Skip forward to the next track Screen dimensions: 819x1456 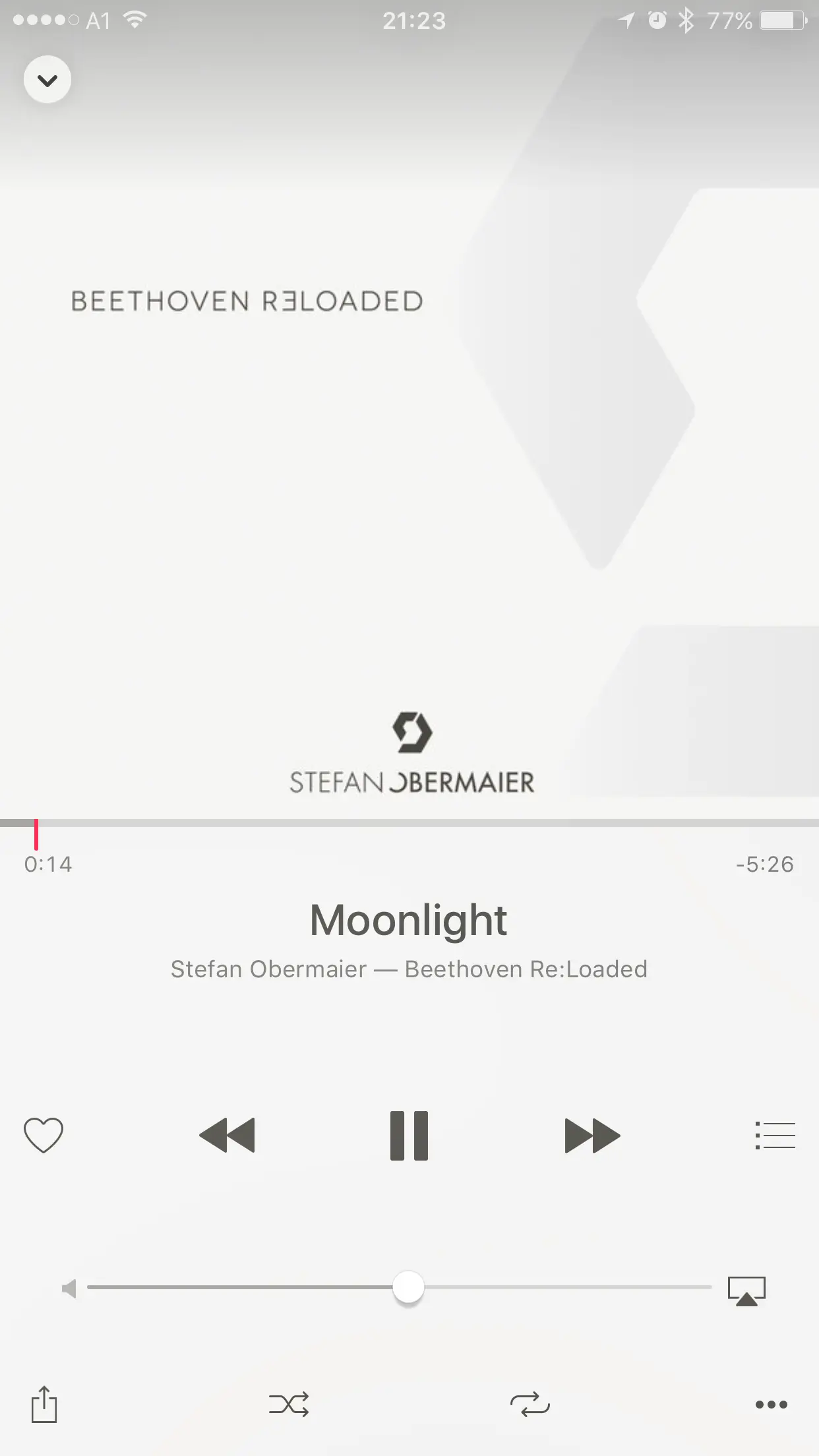click(592, 1135)
